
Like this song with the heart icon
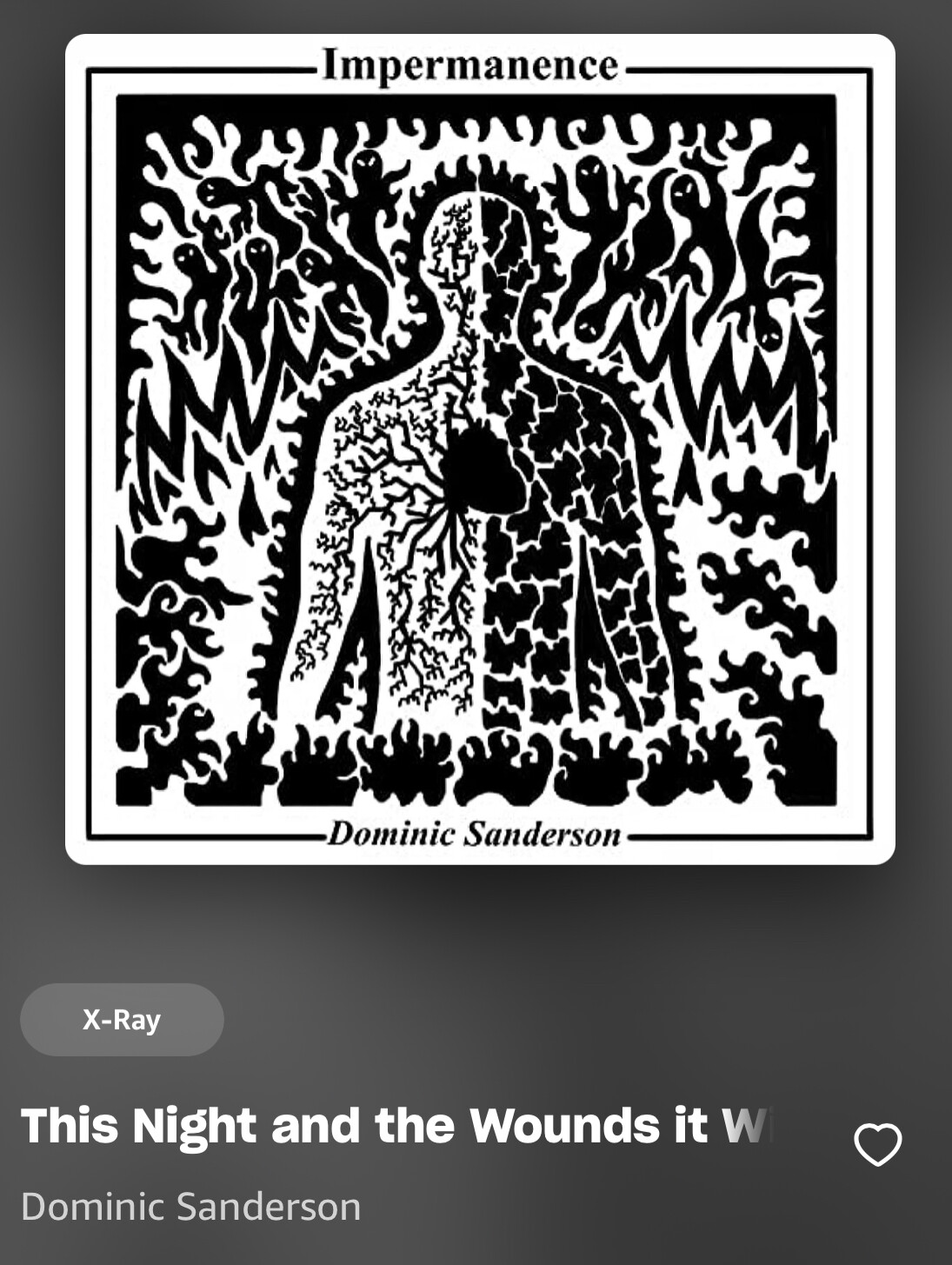click(x=878, y=1143)
